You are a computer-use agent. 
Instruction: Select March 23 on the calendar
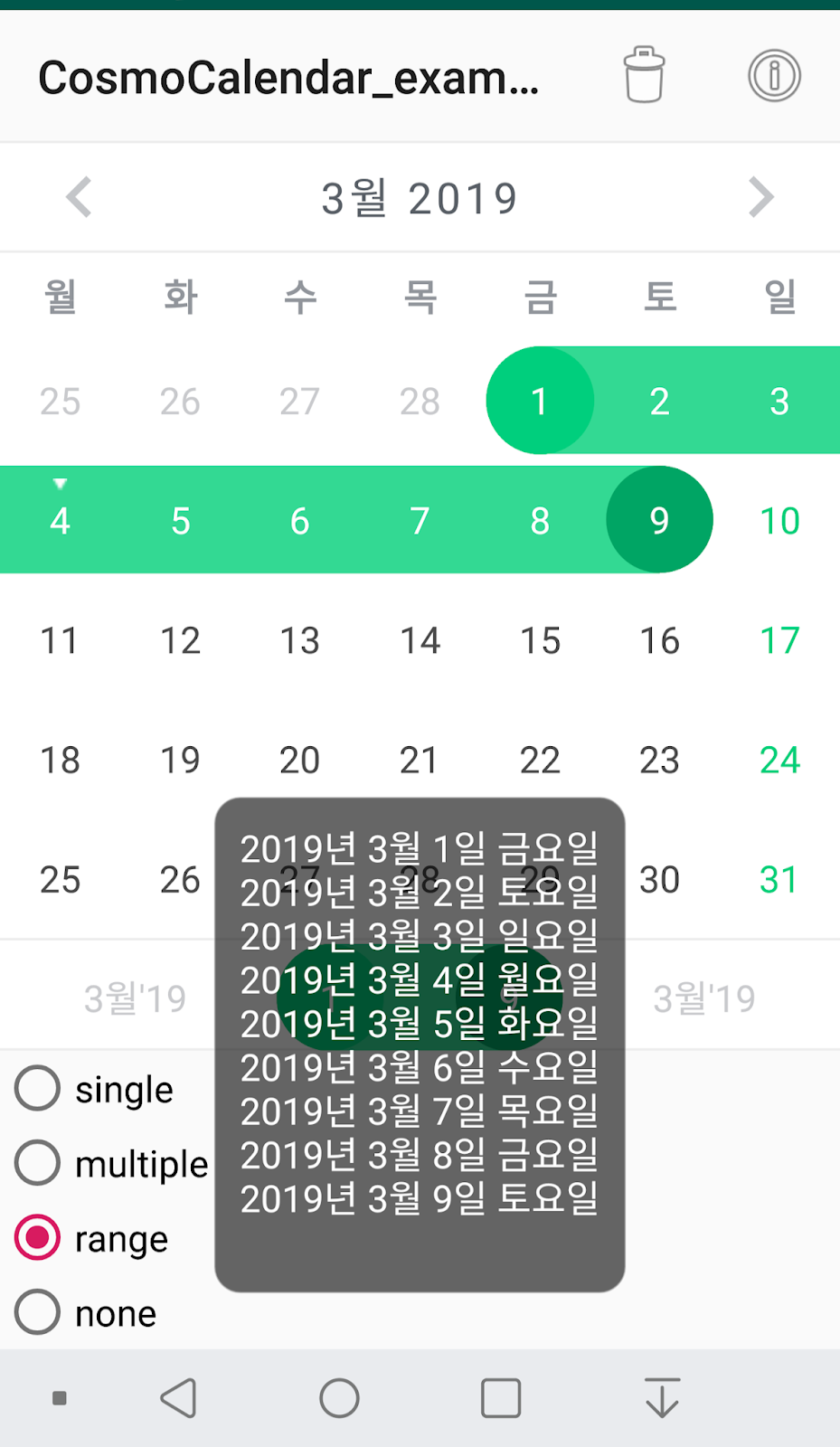pos(659,760)
